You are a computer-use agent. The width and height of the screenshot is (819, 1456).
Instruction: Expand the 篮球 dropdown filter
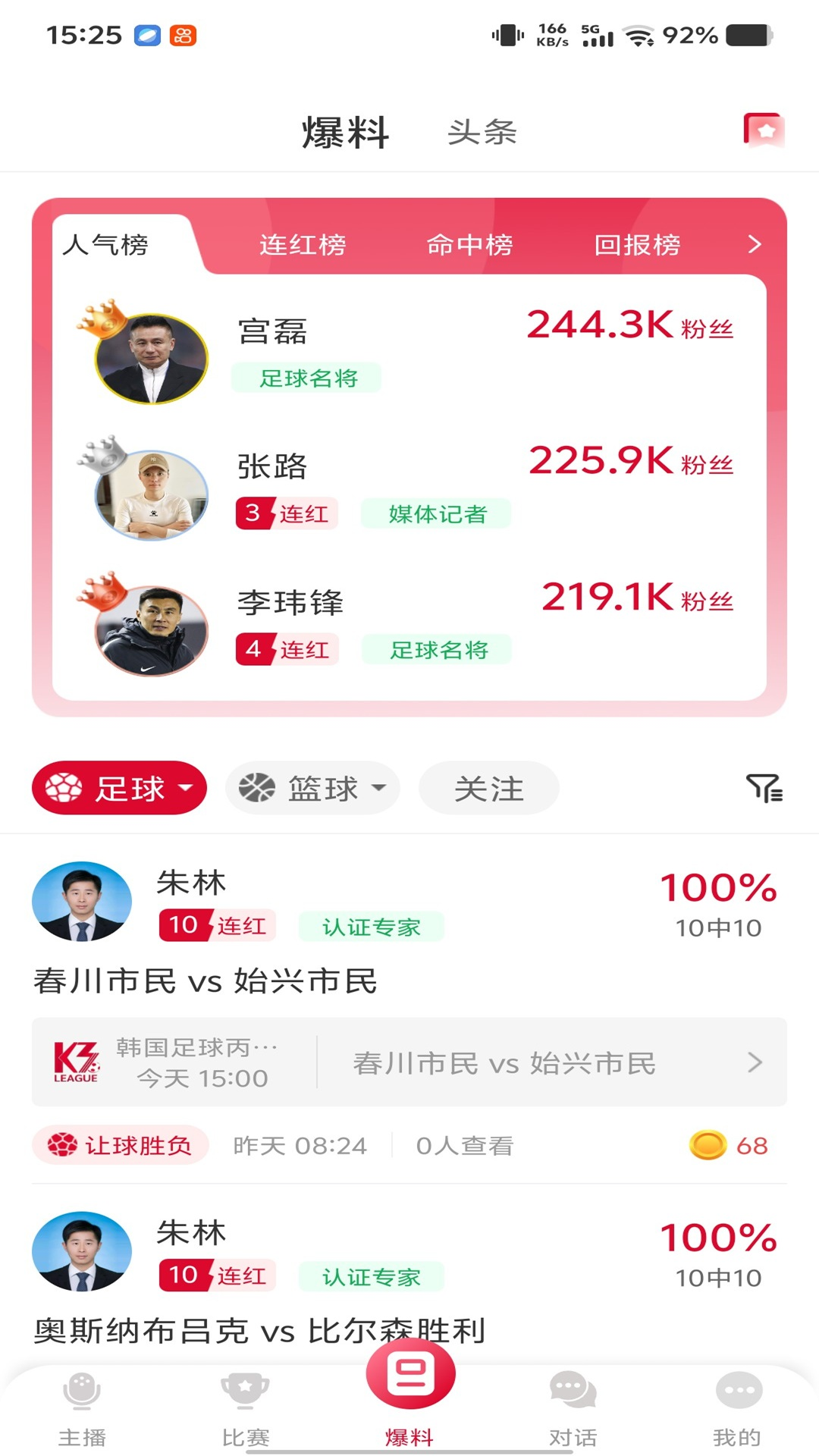[312, 789]
